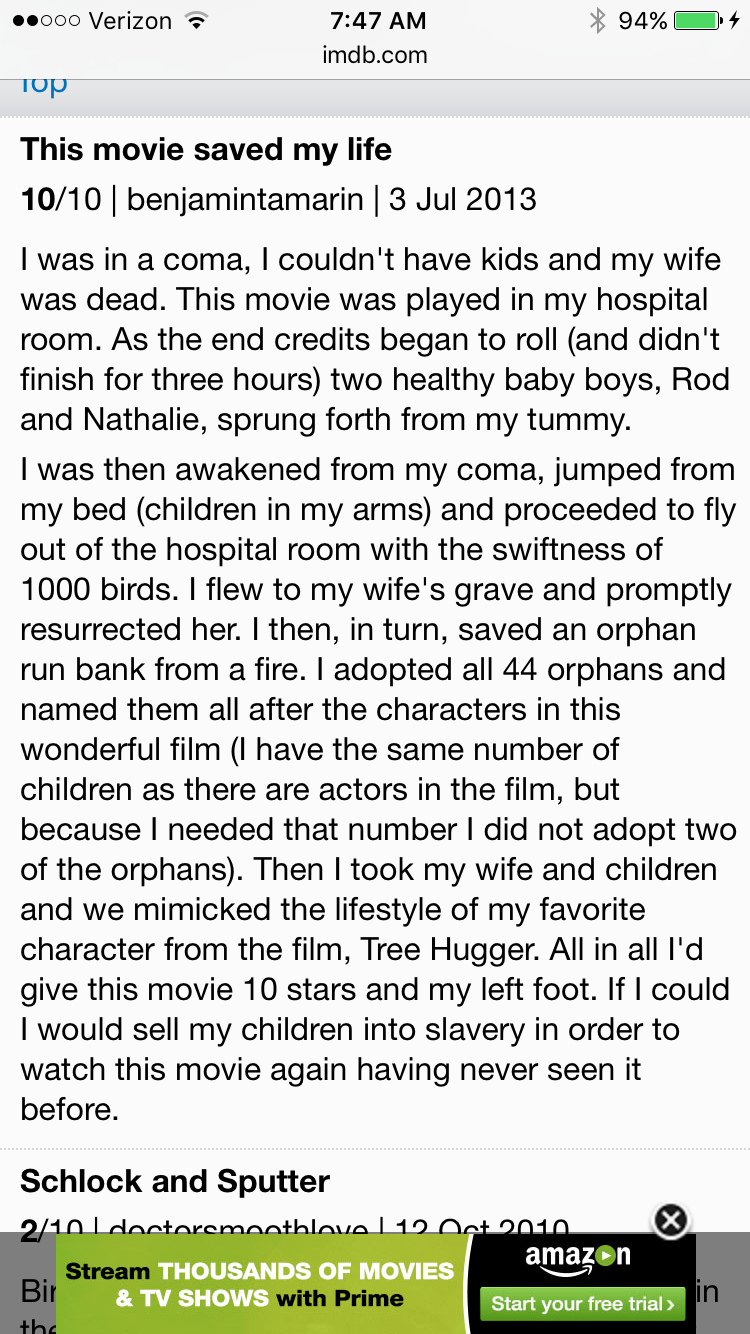The height and width of the screenshot is (1334, 750).
Task: Tap the Start your free trial button
Action: (x=583, y=1303)
